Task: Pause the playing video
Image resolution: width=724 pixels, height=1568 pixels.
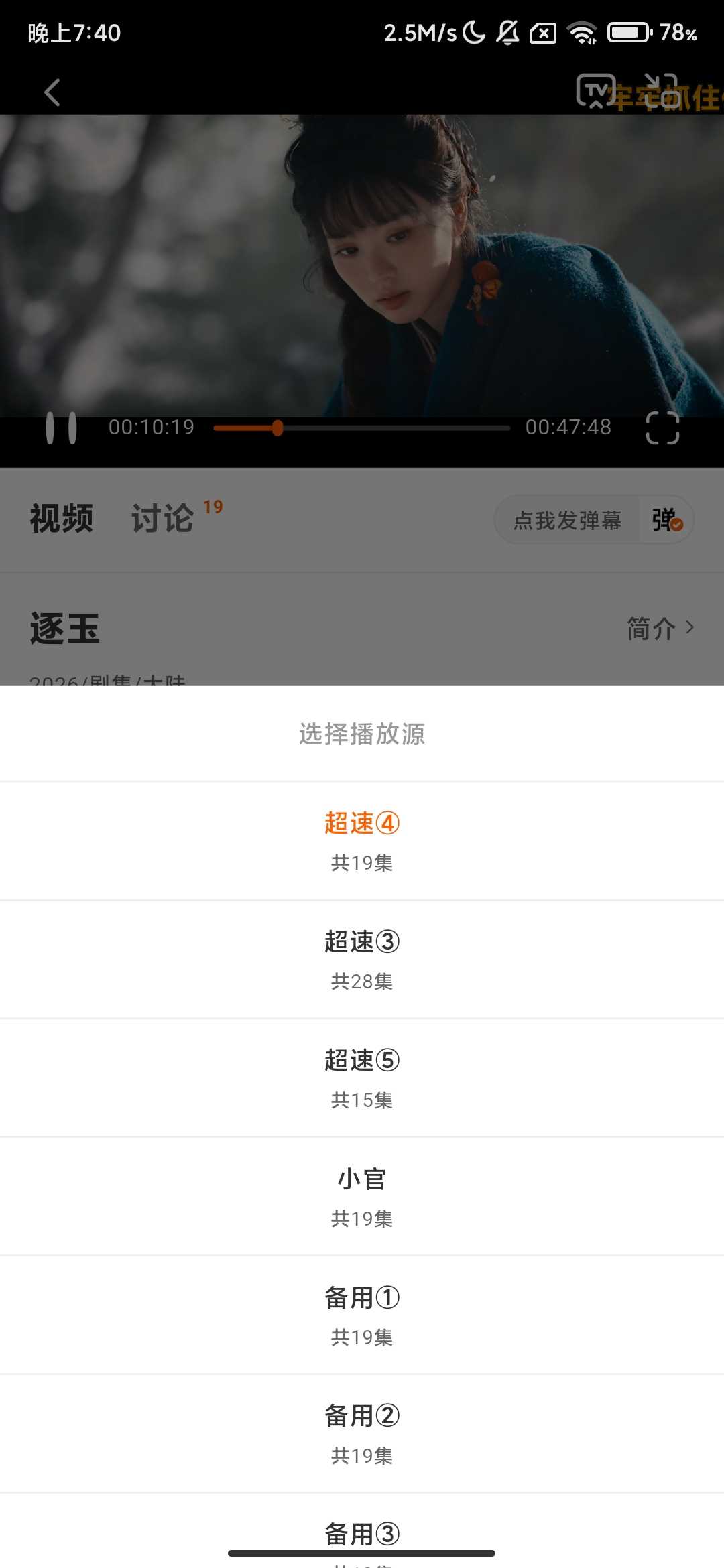Action: click(x=61, y=428)
